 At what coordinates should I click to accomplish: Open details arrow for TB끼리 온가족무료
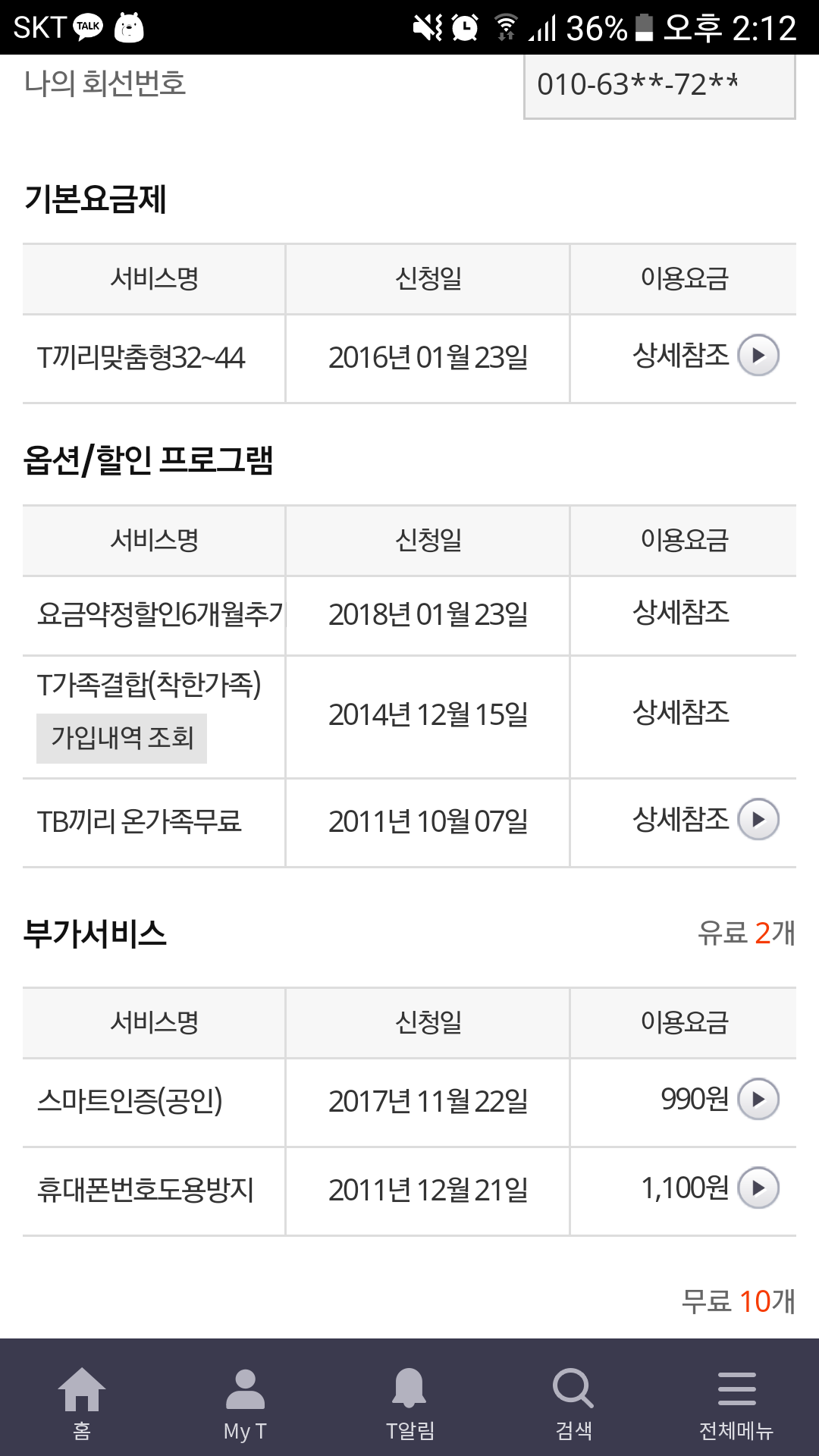pyautogui.click(x=758, y=820)
